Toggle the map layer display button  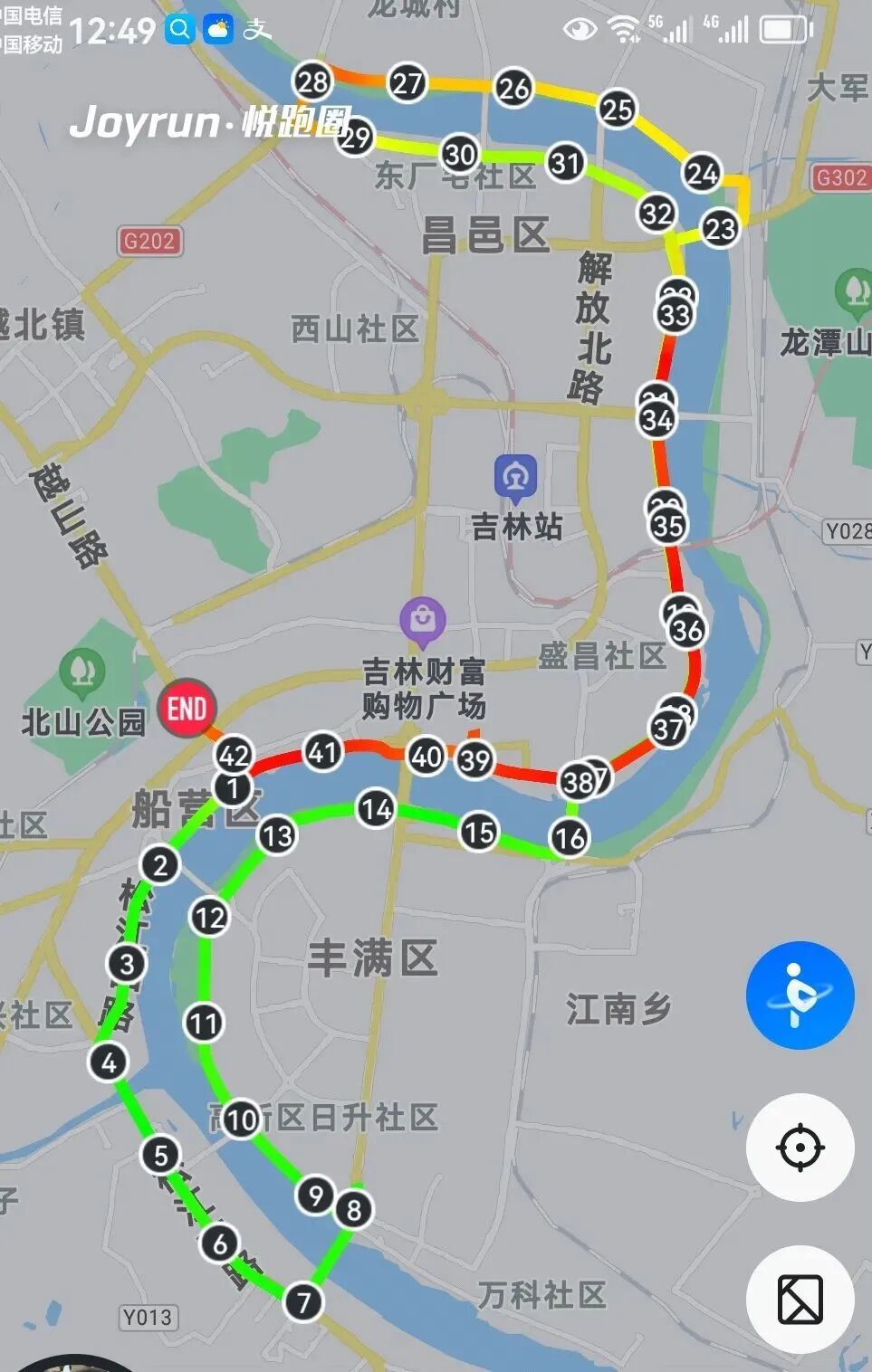point(799,1299)
